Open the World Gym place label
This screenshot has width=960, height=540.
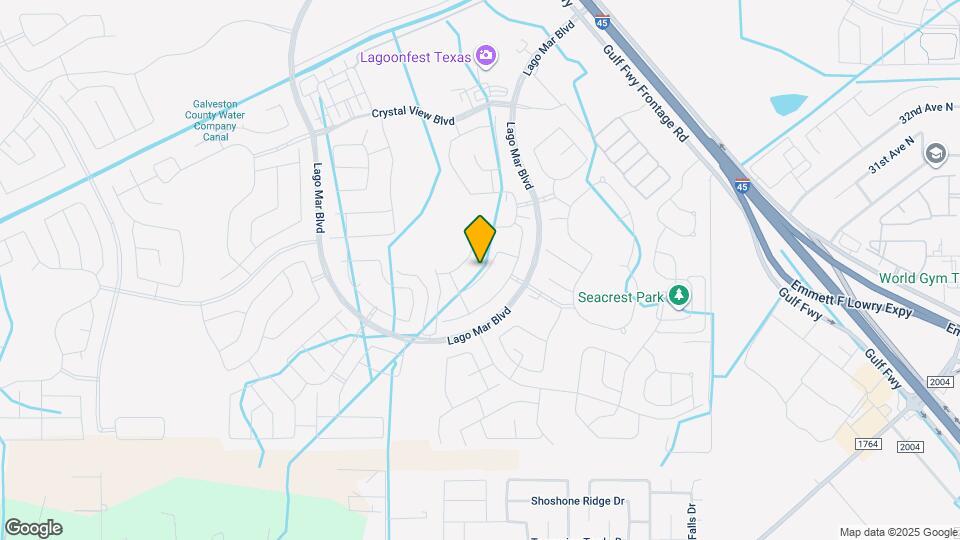(x=917, y=277)
